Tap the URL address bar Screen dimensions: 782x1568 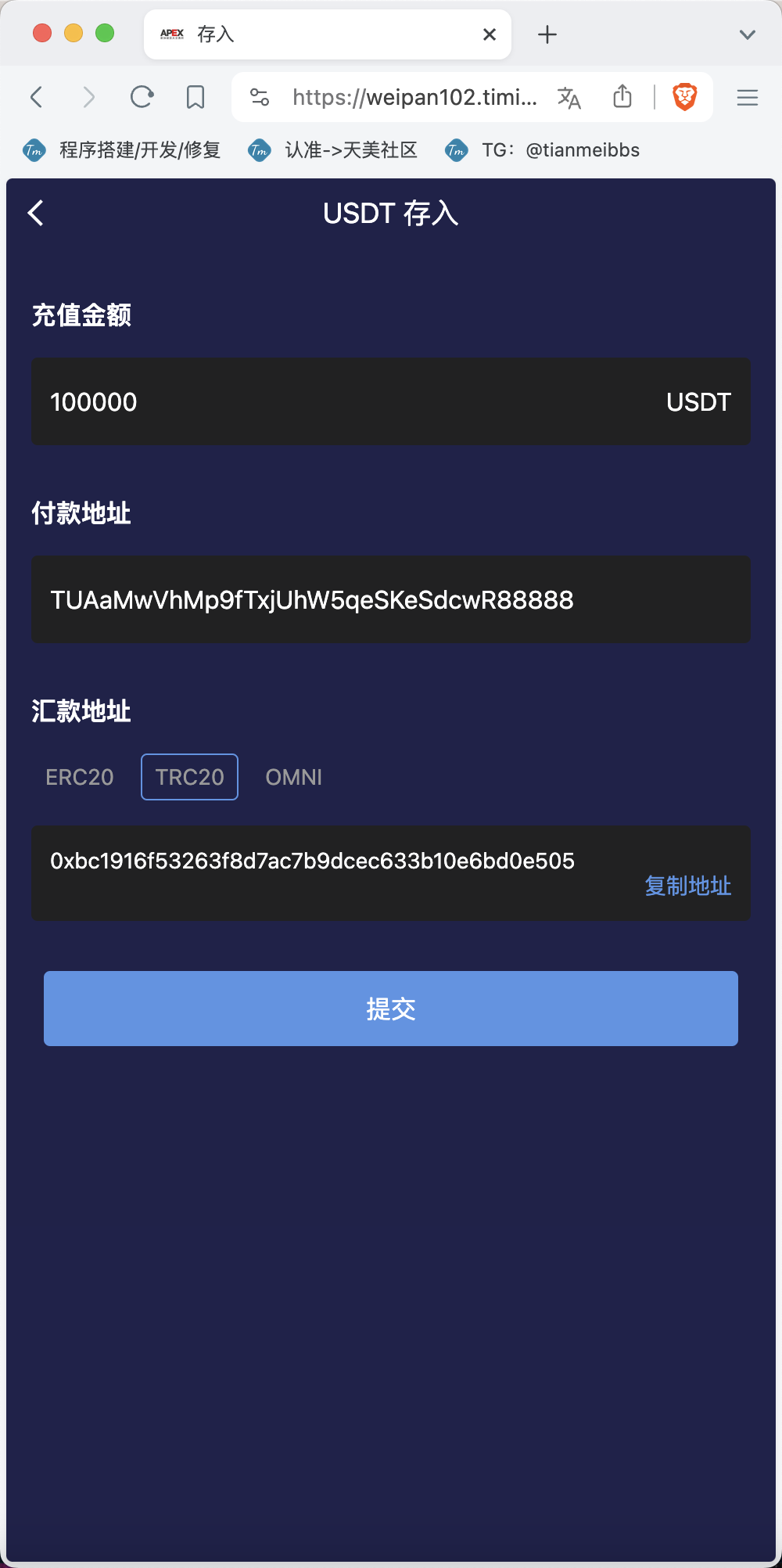click(414, 97)
